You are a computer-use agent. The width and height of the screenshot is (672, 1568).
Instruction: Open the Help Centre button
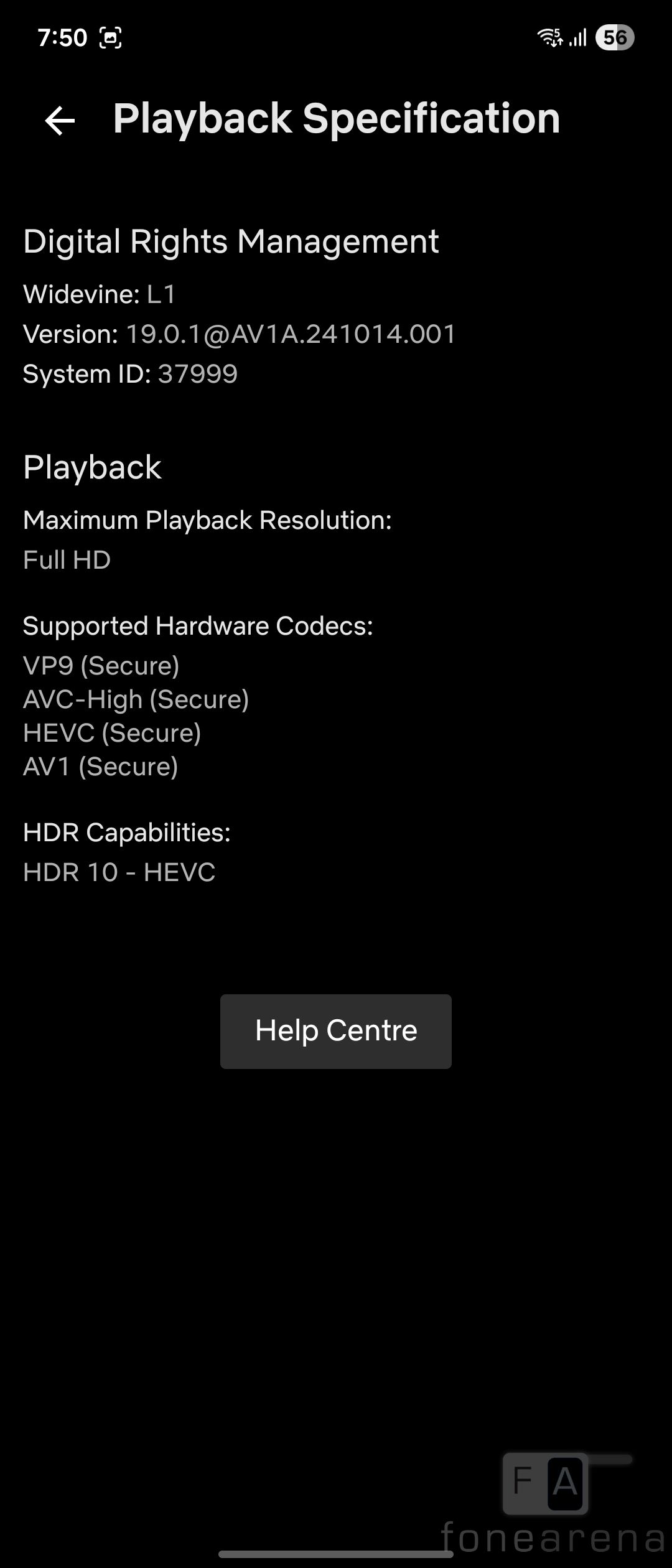coord(336,1031)
